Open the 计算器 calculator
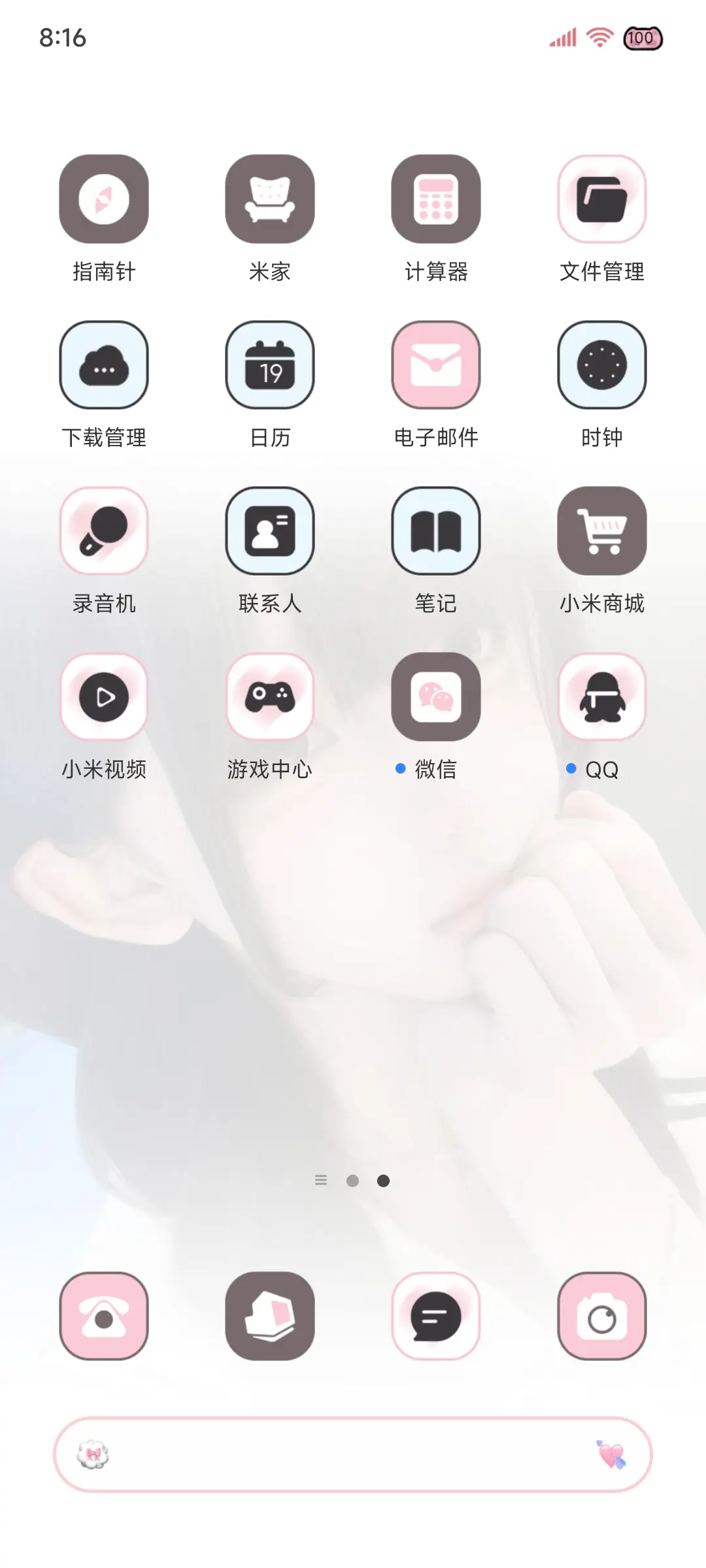 click(x=436, y=199)
